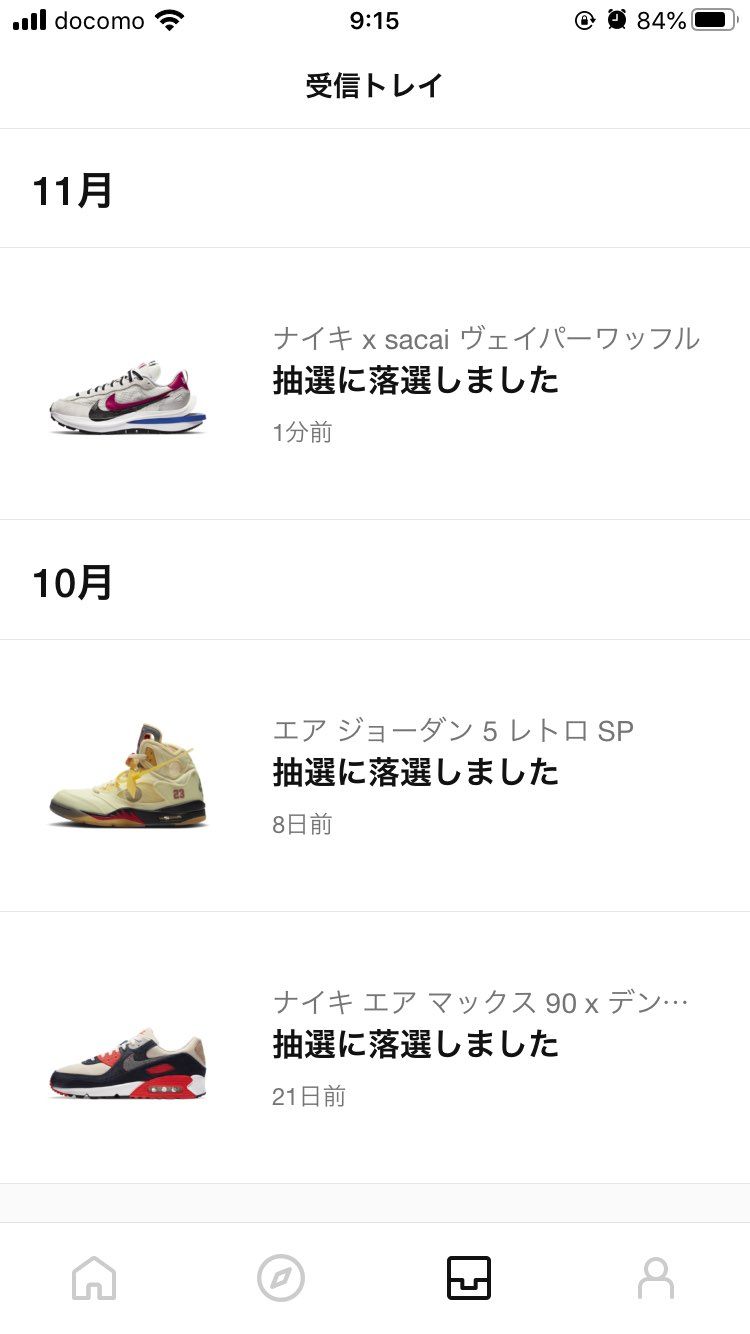
Task: Tap the orientation lock icon near battery indicator
Action: (x=583, y=19)
